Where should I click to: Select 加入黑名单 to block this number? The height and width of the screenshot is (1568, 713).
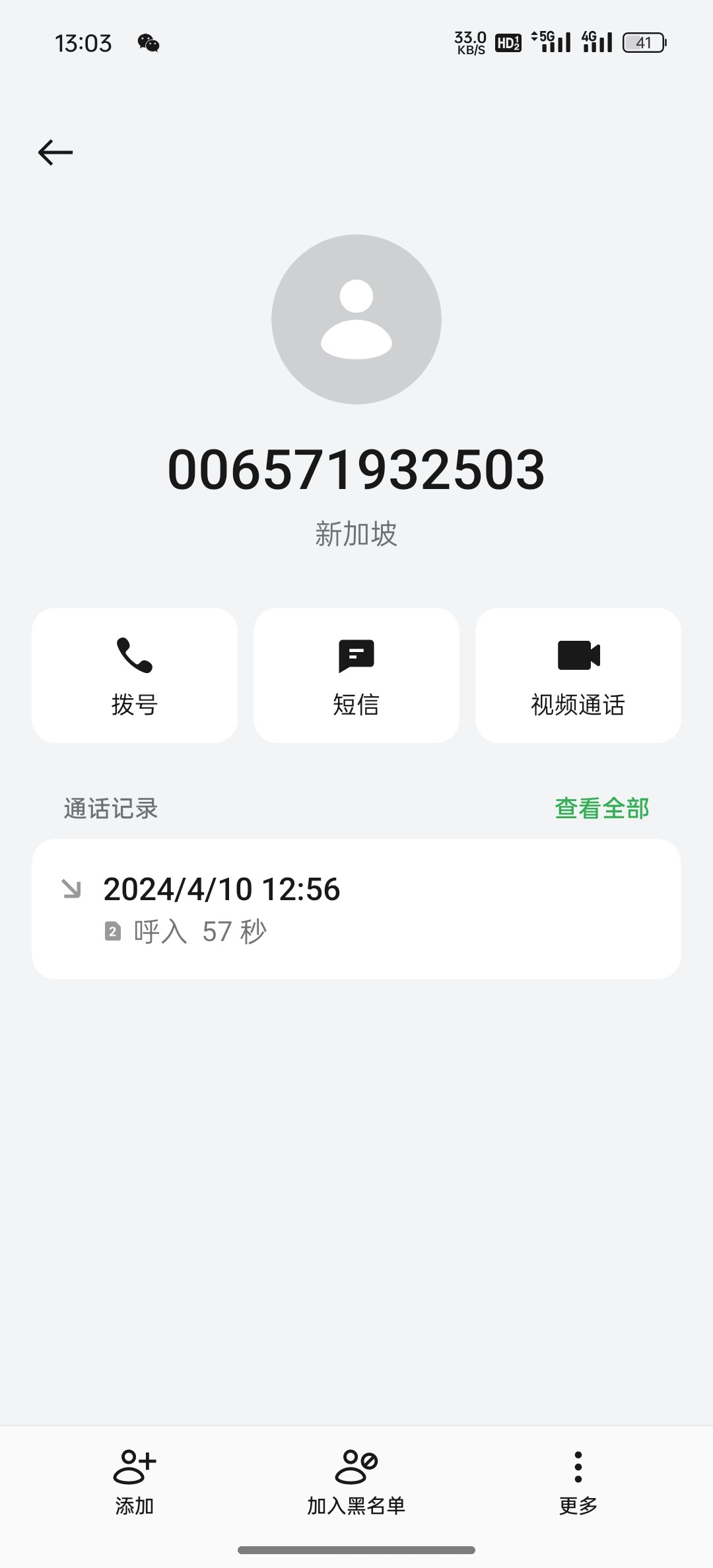(356, 1482)
